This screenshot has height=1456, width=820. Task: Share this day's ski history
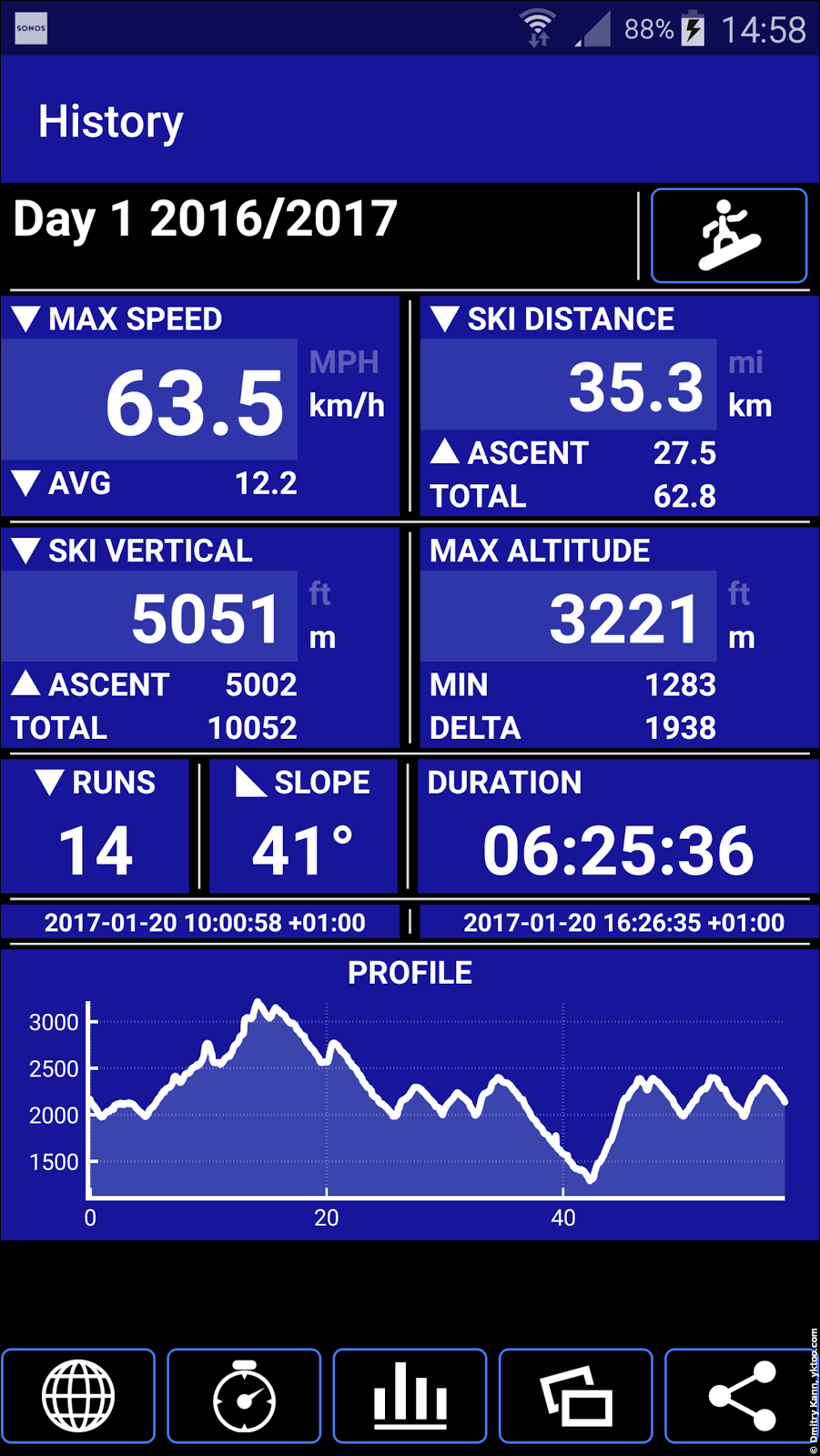point(742,1396)
